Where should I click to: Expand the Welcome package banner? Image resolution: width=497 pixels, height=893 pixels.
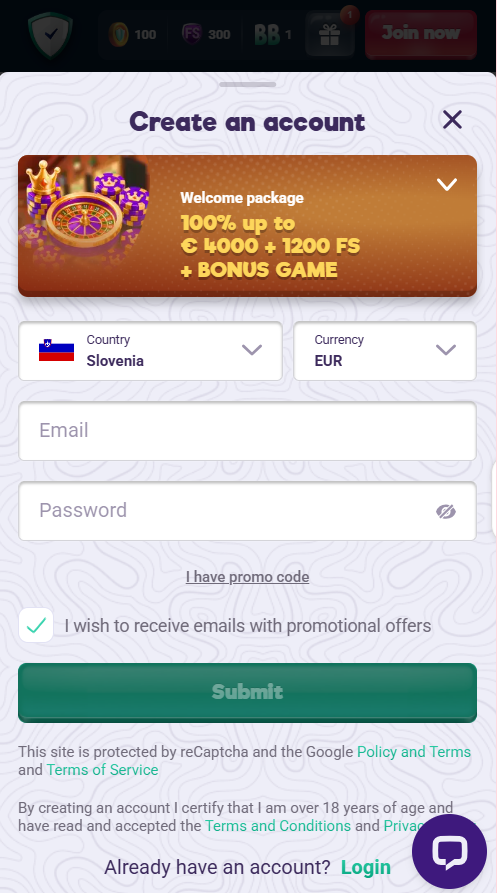[x=446, y=185]
